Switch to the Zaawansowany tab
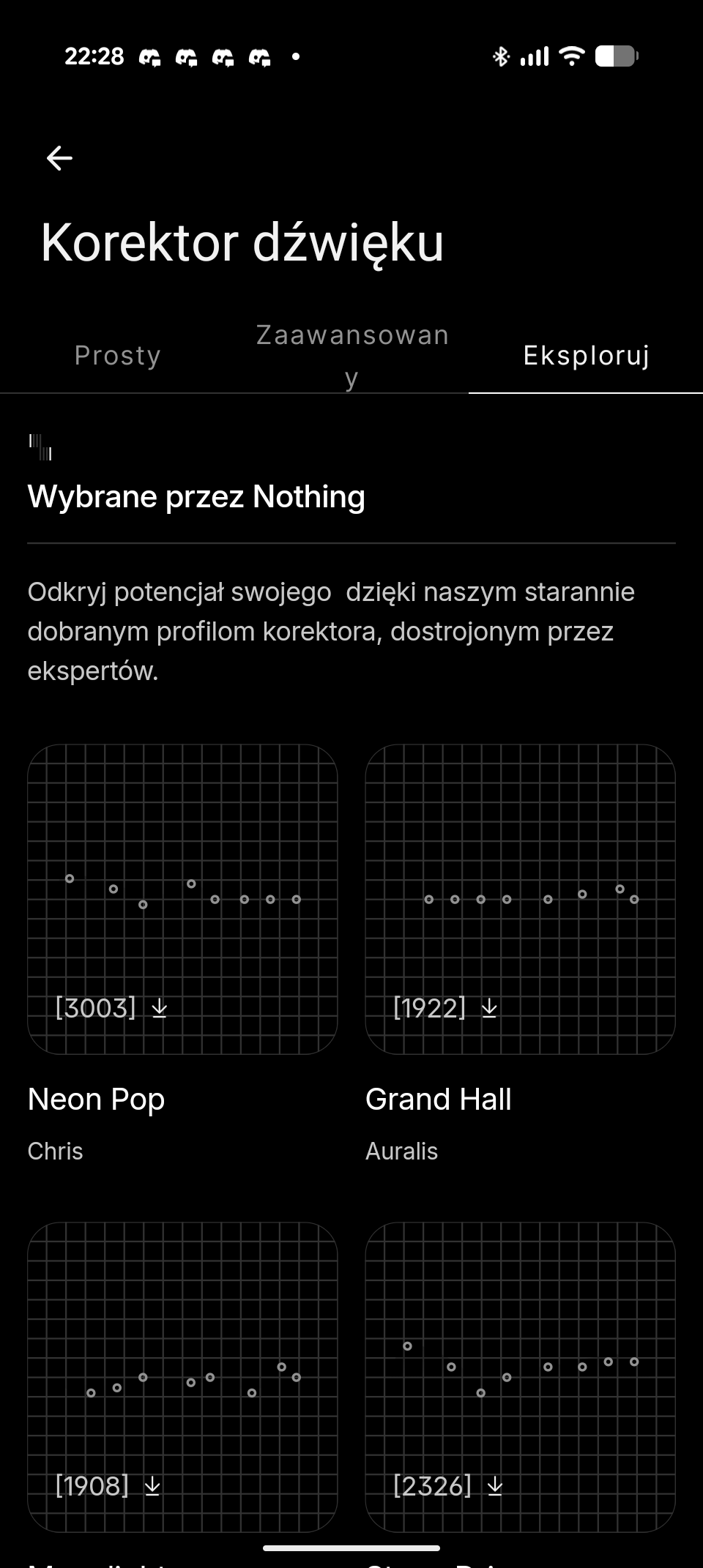The height and width of the screenshot is (1568, 703). pyautogui.click(x=351, y=356)
